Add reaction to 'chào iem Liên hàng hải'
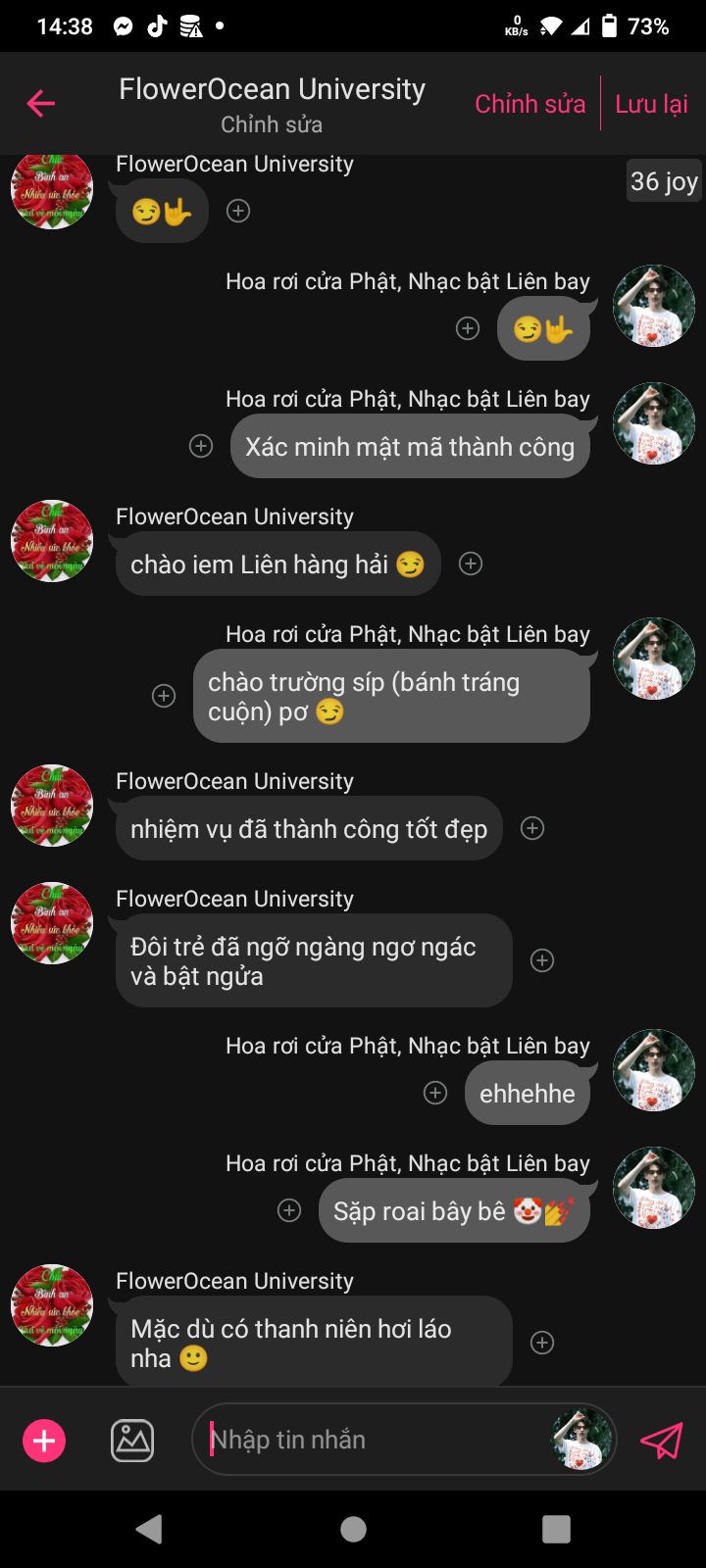This screenshot has height=1568, width=706. point(471,563)
